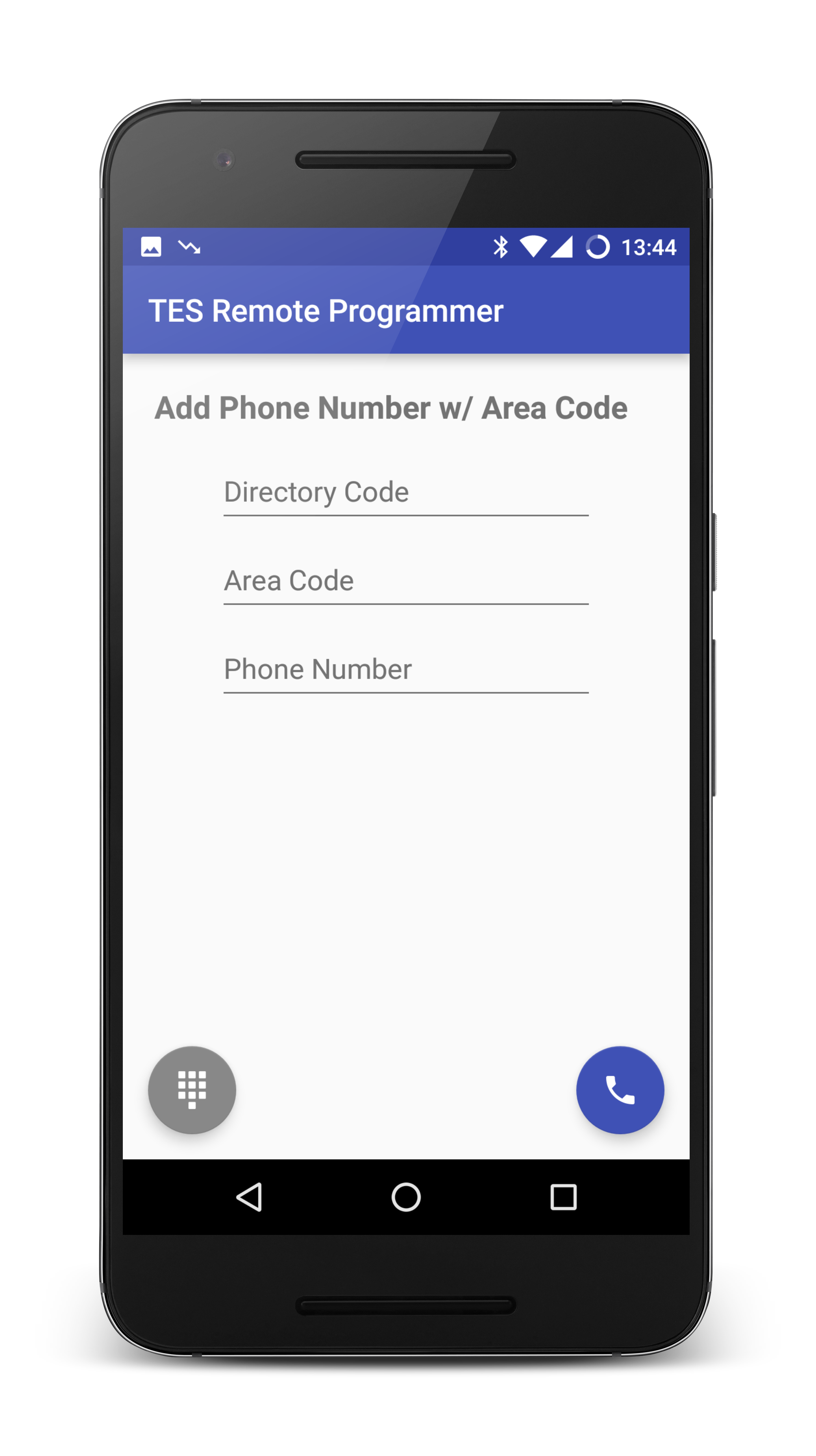Image resolution: width=816 pixels, height=1456 pixels.
Task: Open the recent apps view
Action: pos(563,1197)
